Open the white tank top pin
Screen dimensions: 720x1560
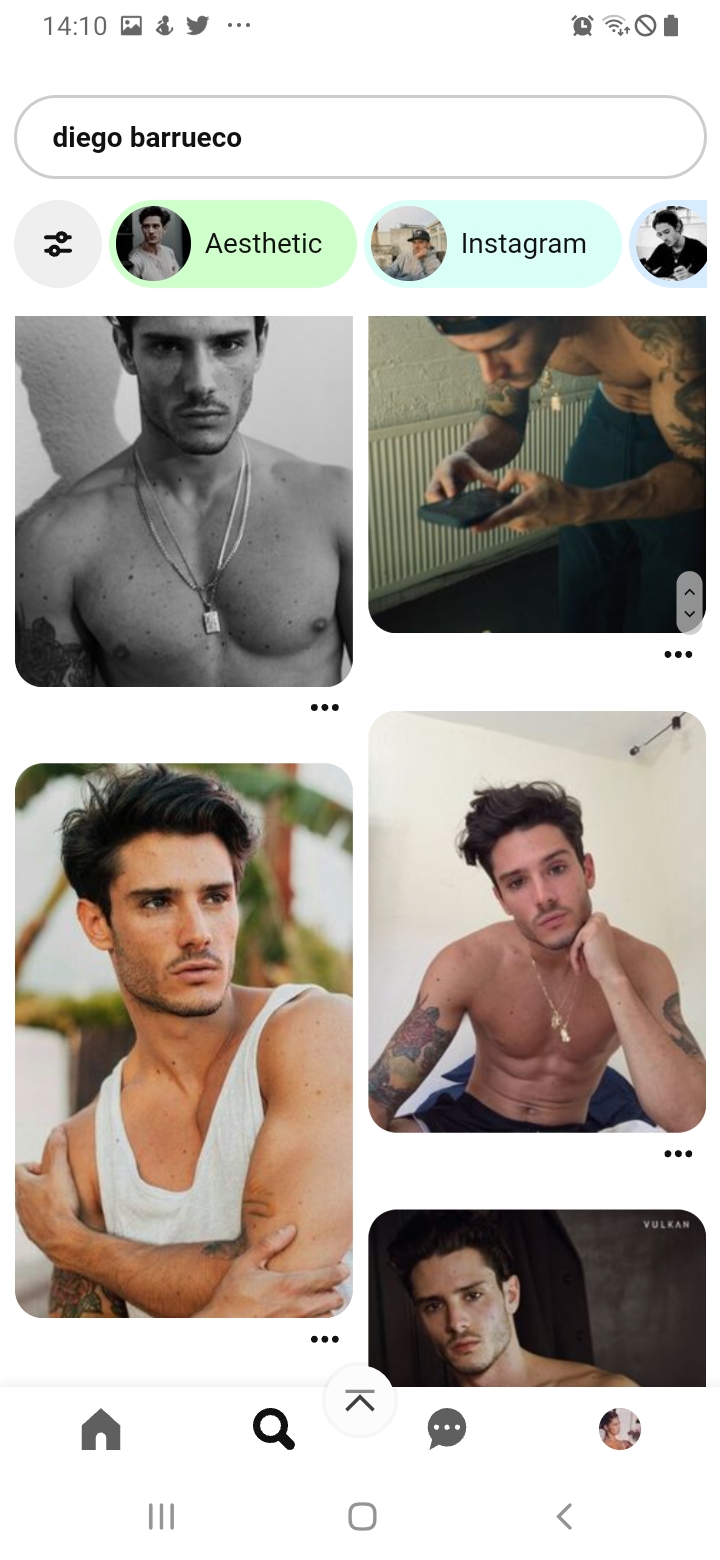pos(184,1040)
